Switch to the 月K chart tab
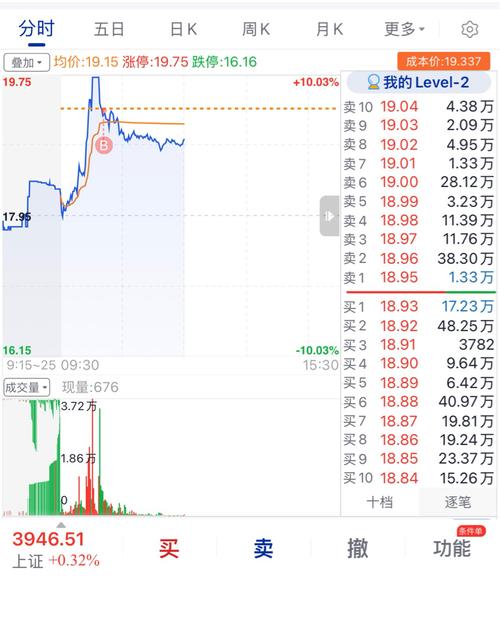 coord(329,30)
